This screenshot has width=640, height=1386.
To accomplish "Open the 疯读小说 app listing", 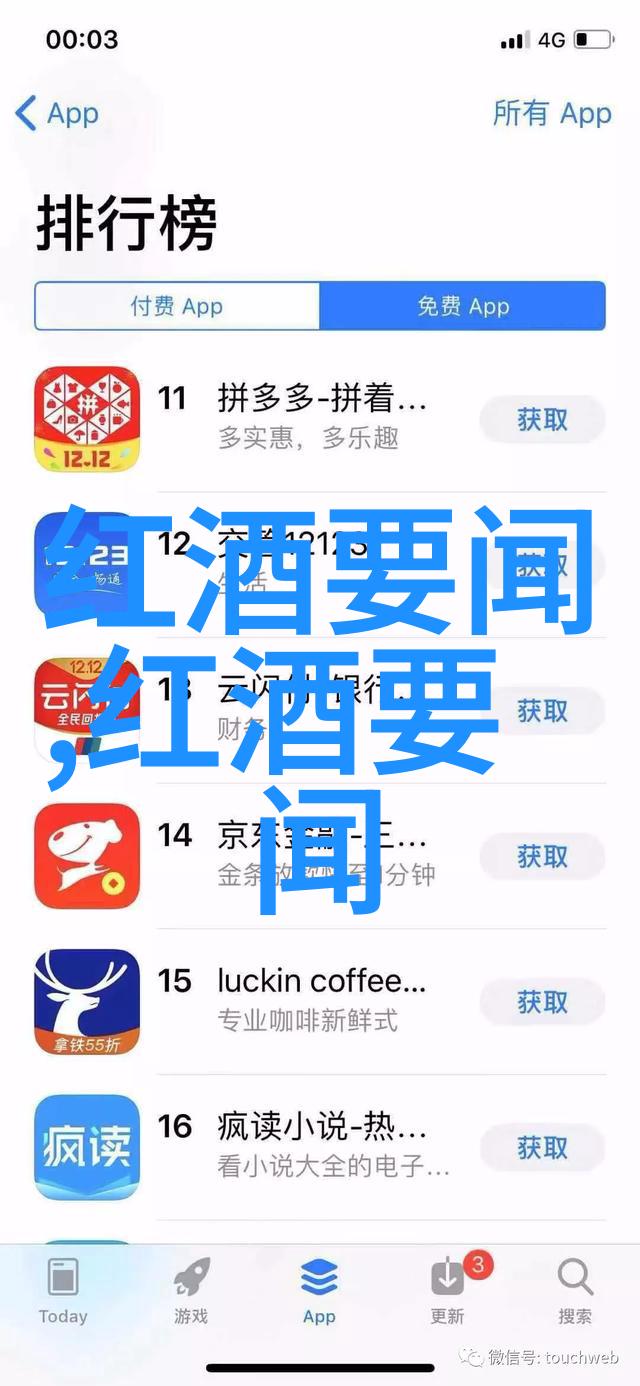I will click(x=322, y=1145).
